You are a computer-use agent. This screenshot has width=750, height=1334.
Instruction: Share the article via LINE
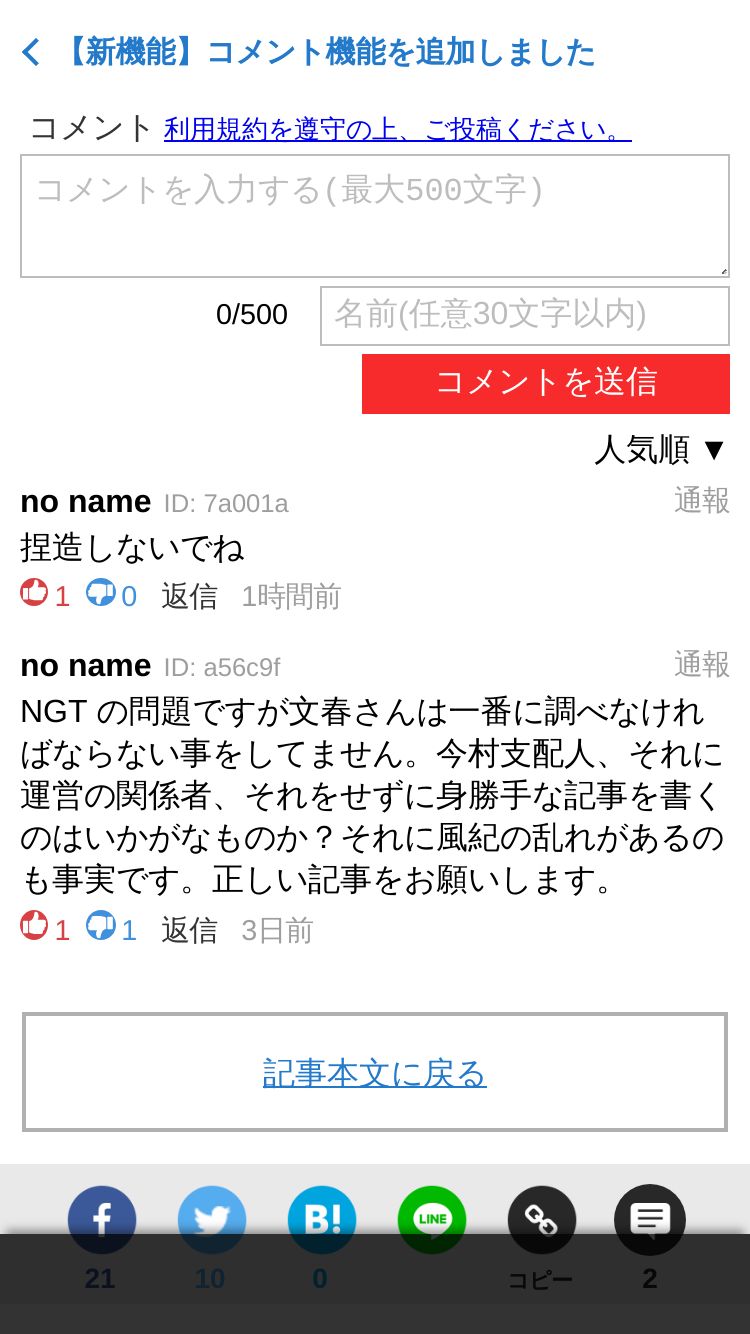432,1220
